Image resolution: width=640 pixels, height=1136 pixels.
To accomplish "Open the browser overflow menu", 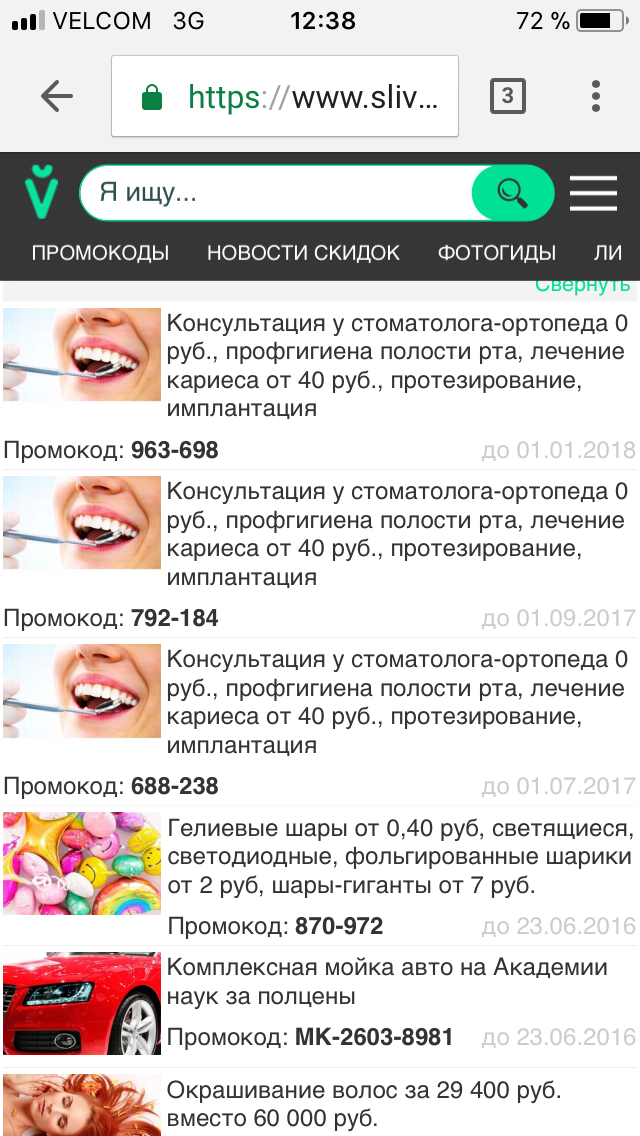I will [596, 97].
